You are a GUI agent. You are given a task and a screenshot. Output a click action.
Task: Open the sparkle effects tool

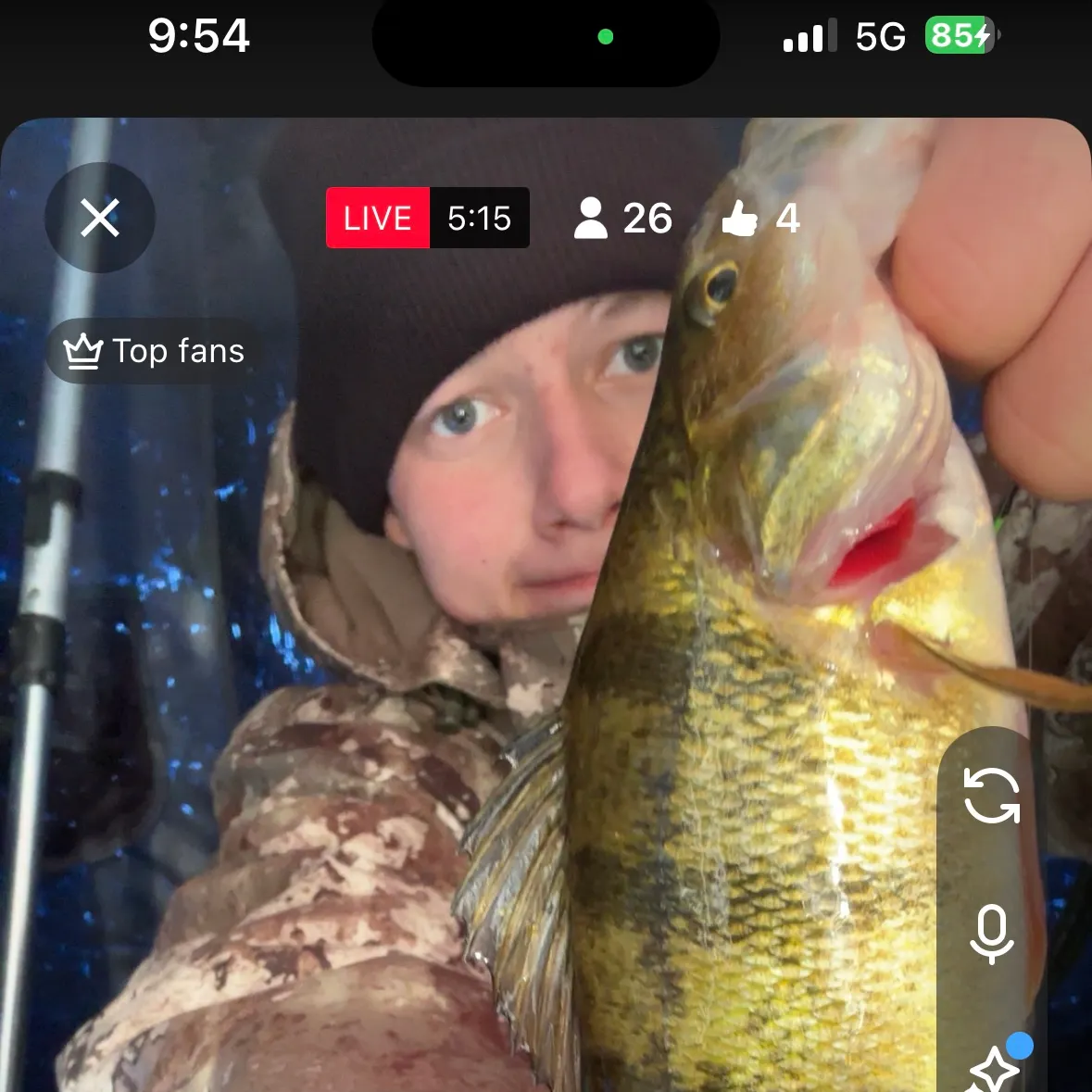pyautogui.click(x=995, y=1067)
